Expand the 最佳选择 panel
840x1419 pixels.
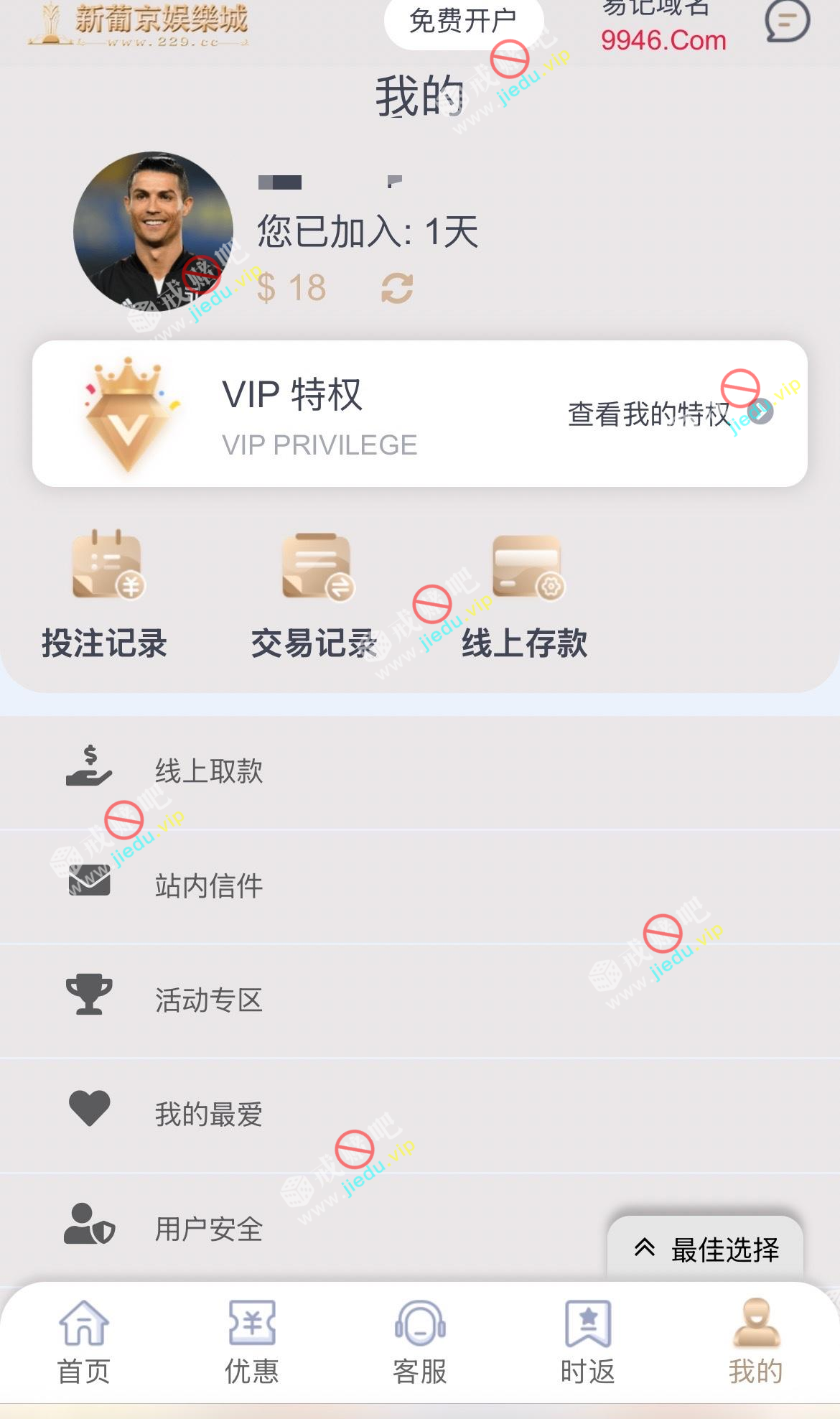pos(706,1250)
